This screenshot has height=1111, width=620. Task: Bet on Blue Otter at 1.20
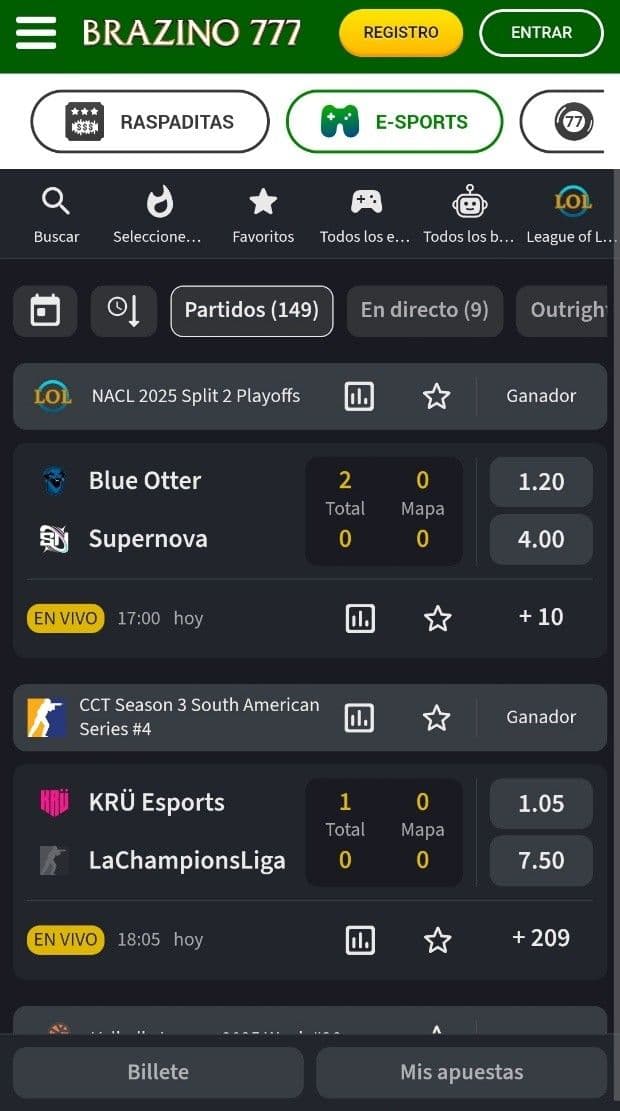541,482
